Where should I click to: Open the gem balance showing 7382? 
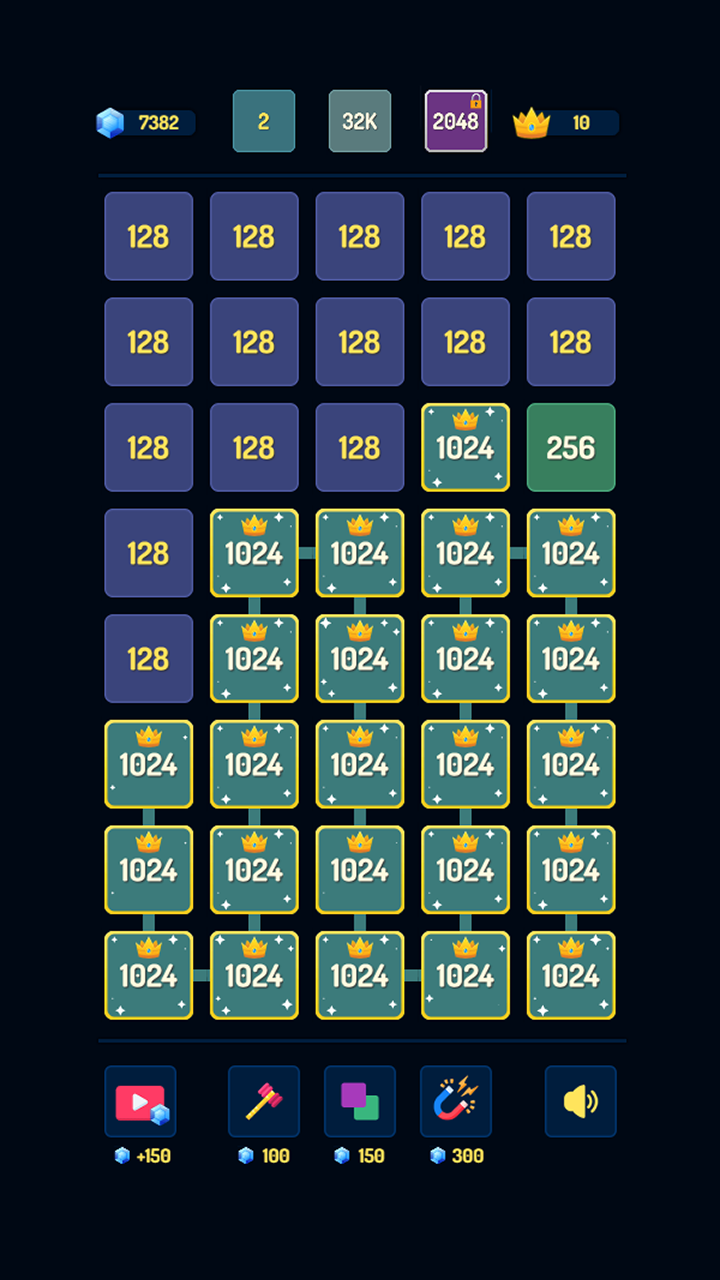point(146,123)
